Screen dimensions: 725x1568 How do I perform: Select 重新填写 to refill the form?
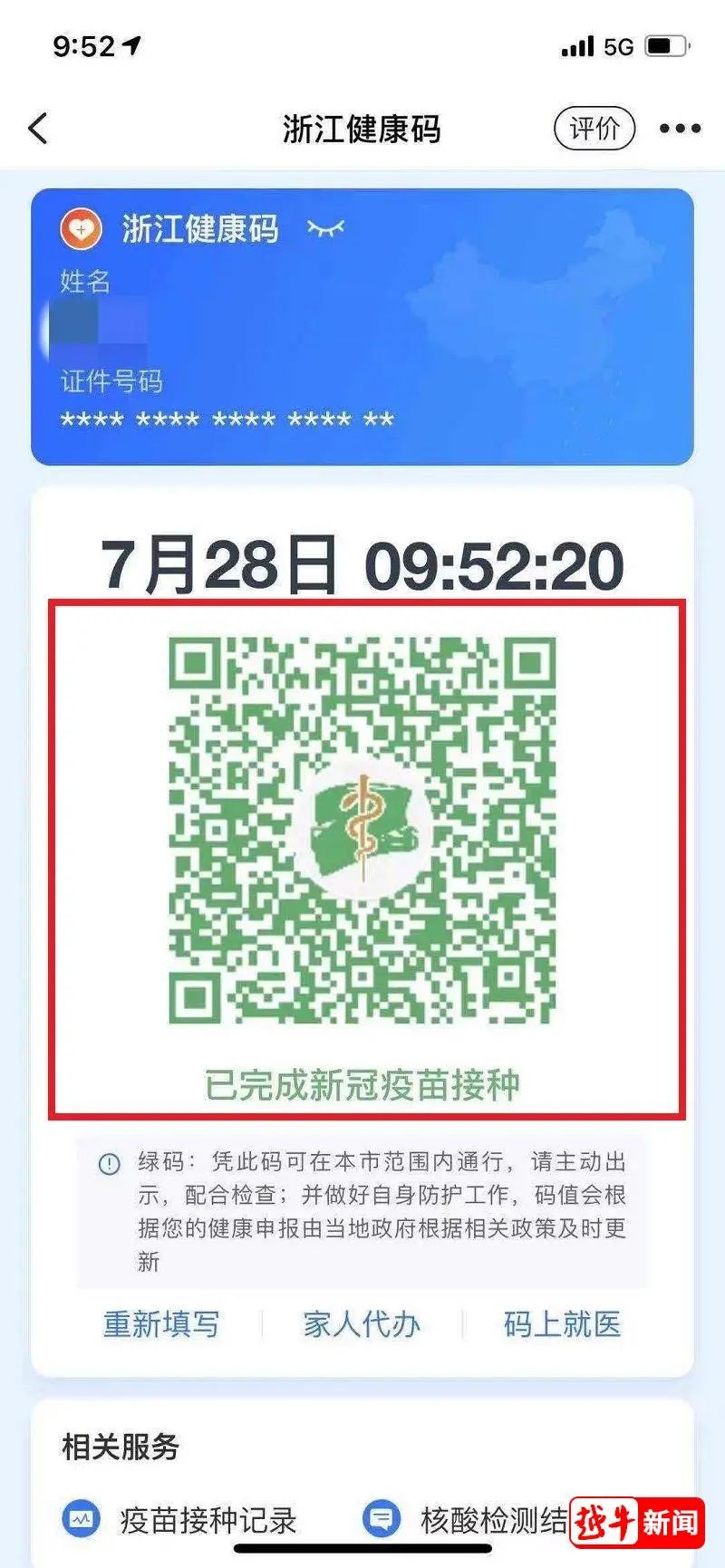[x=161, y=1324]
